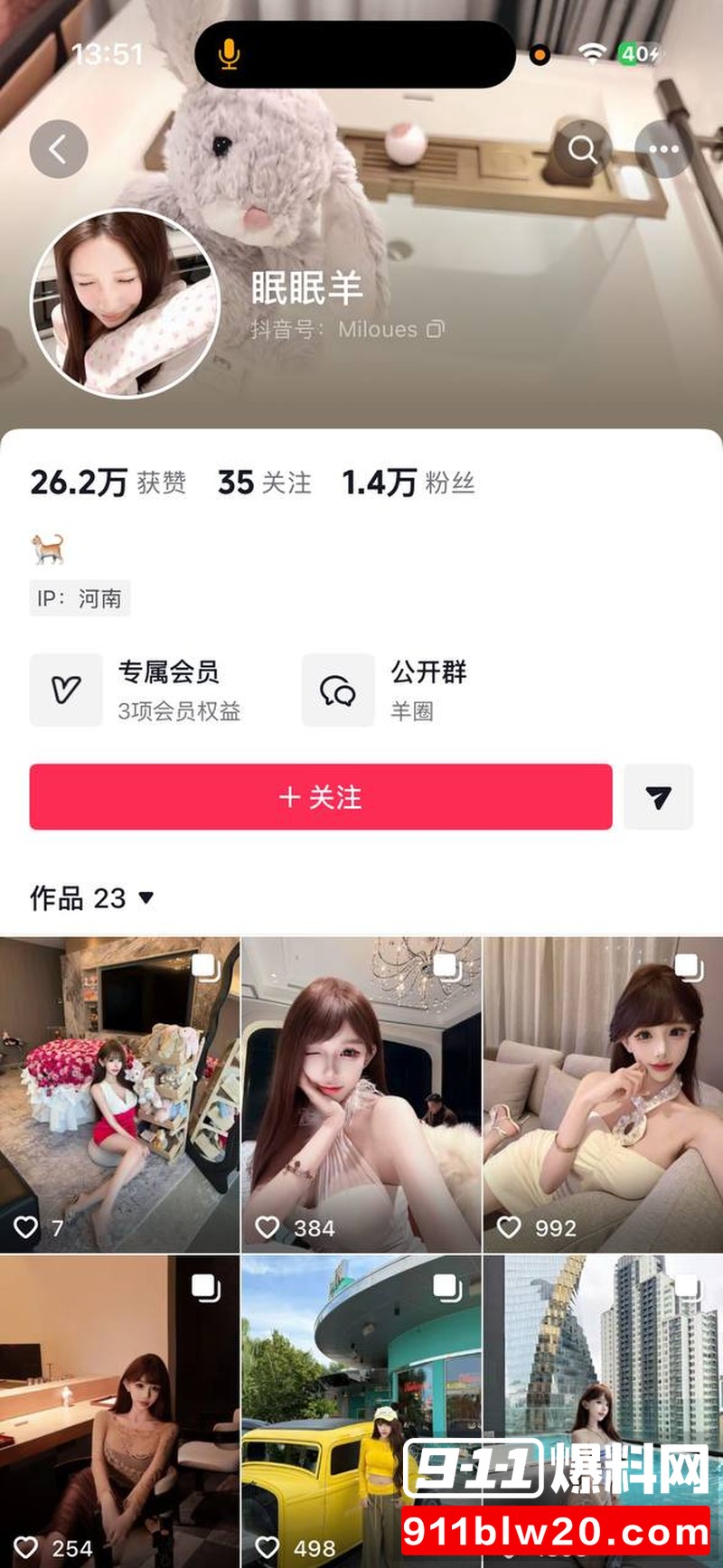Open the three-dot overflow menu
This screenshot has height=1568, width=723.
(x=663, y=149)
